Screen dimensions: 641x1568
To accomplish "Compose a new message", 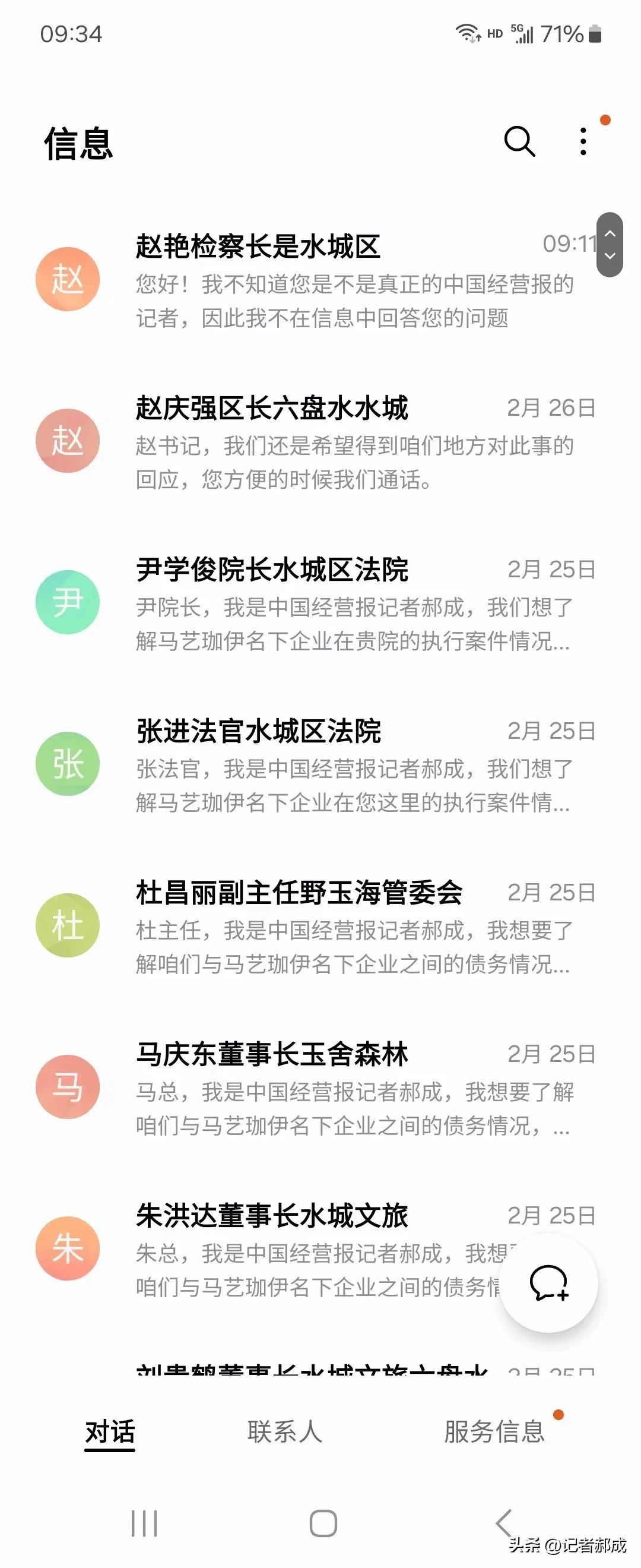I will pyautogui.click(x=548, y=1283).
